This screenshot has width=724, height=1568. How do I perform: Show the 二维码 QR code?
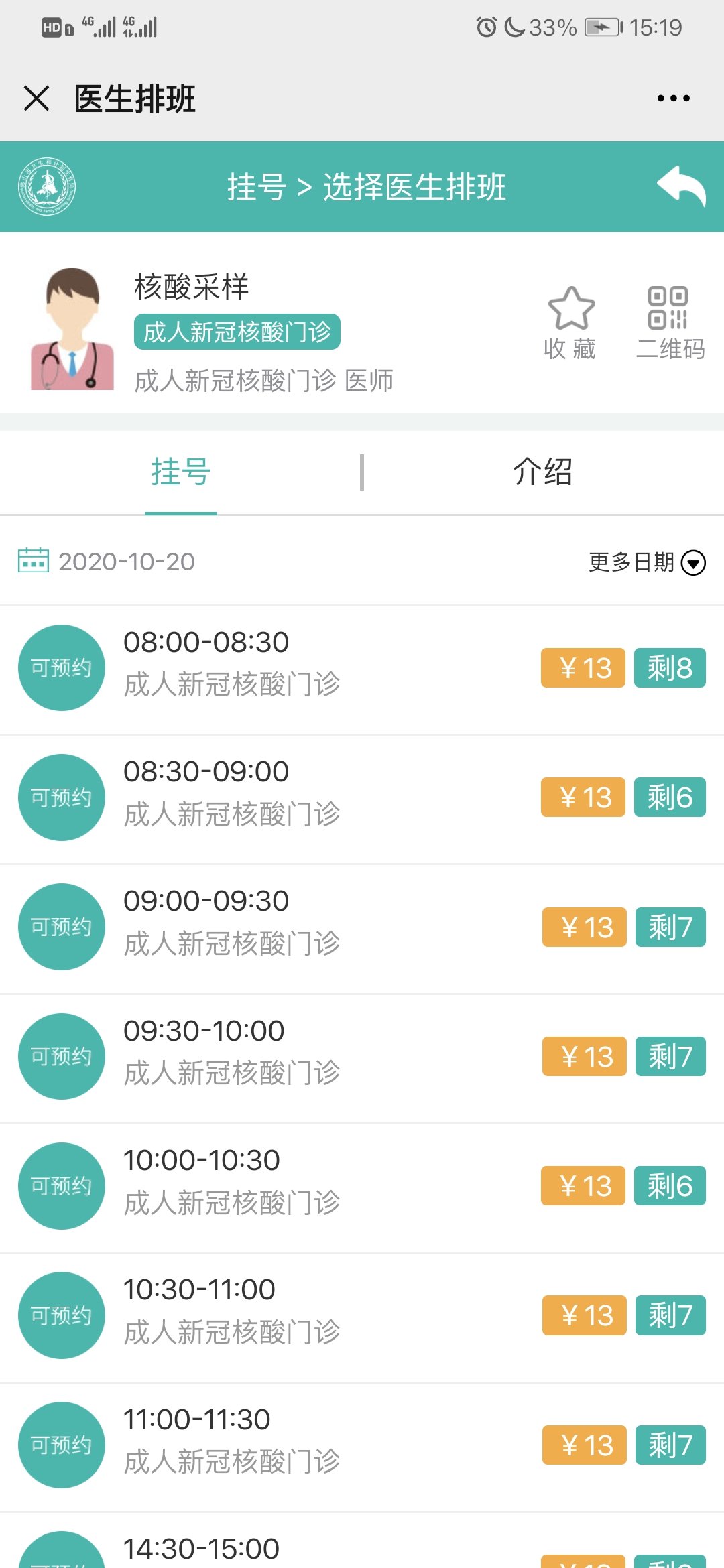(670, 323)
